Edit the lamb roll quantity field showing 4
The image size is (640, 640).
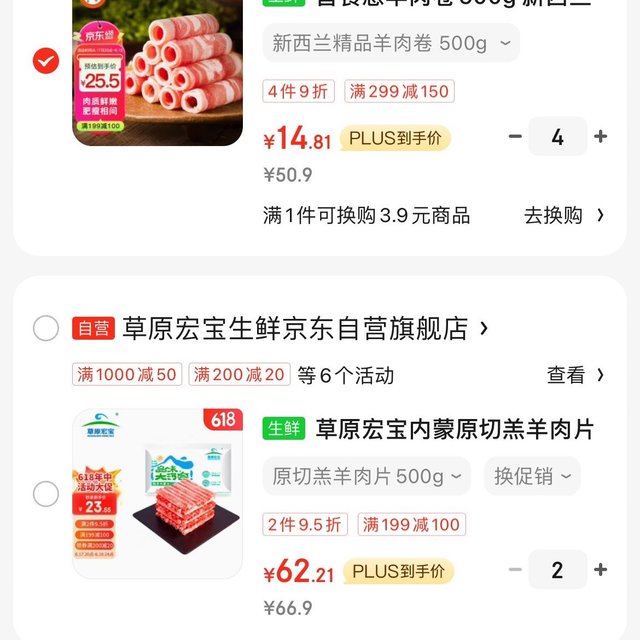557,137
